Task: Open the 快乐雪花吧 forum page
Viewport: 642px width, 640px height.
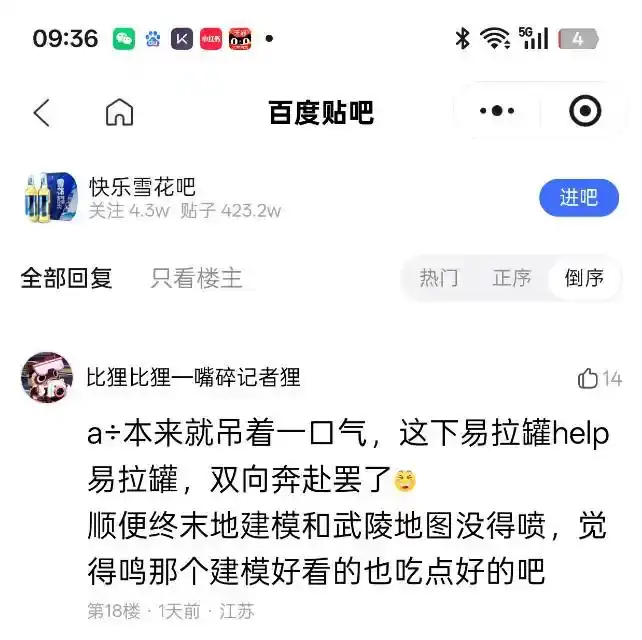Action: click(x=142, y=187)
